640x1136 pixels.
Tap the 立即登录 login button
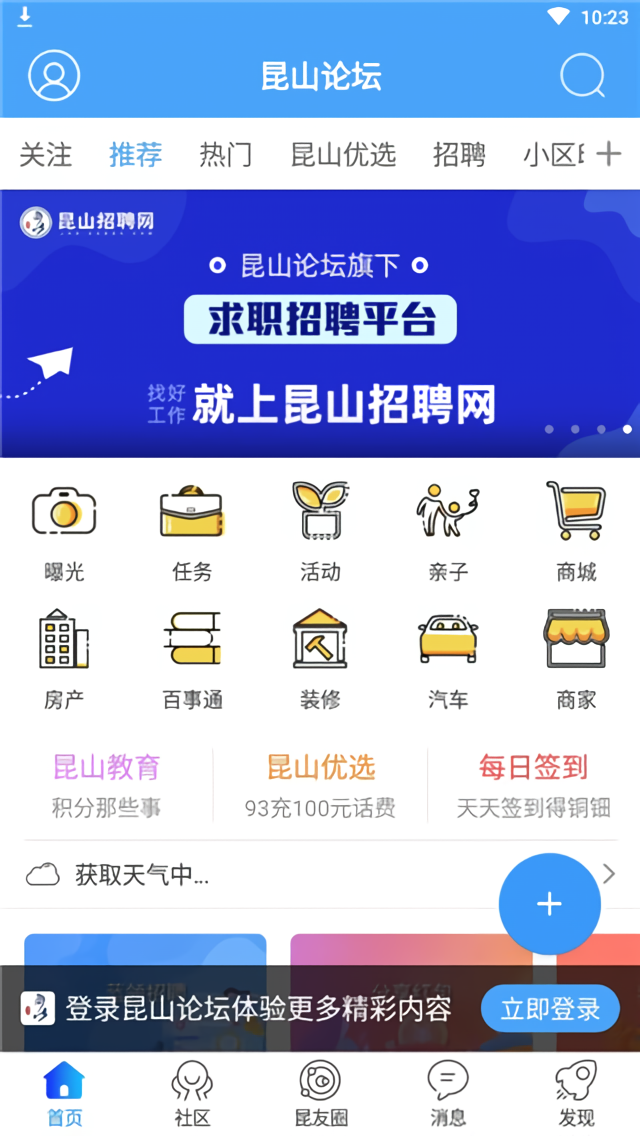(550, 1008)
